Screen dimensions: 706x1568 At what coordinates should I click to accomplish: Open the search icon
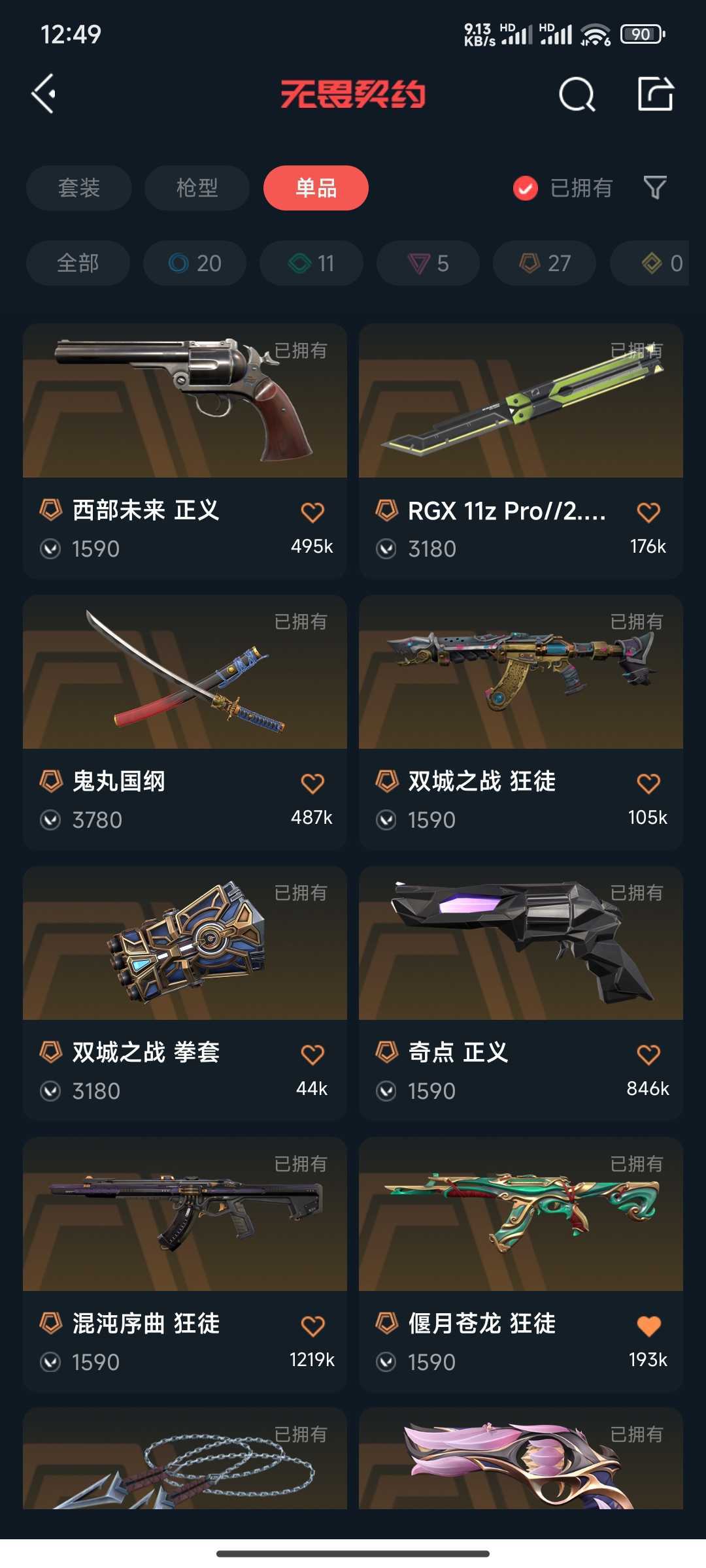coord(577,95)
